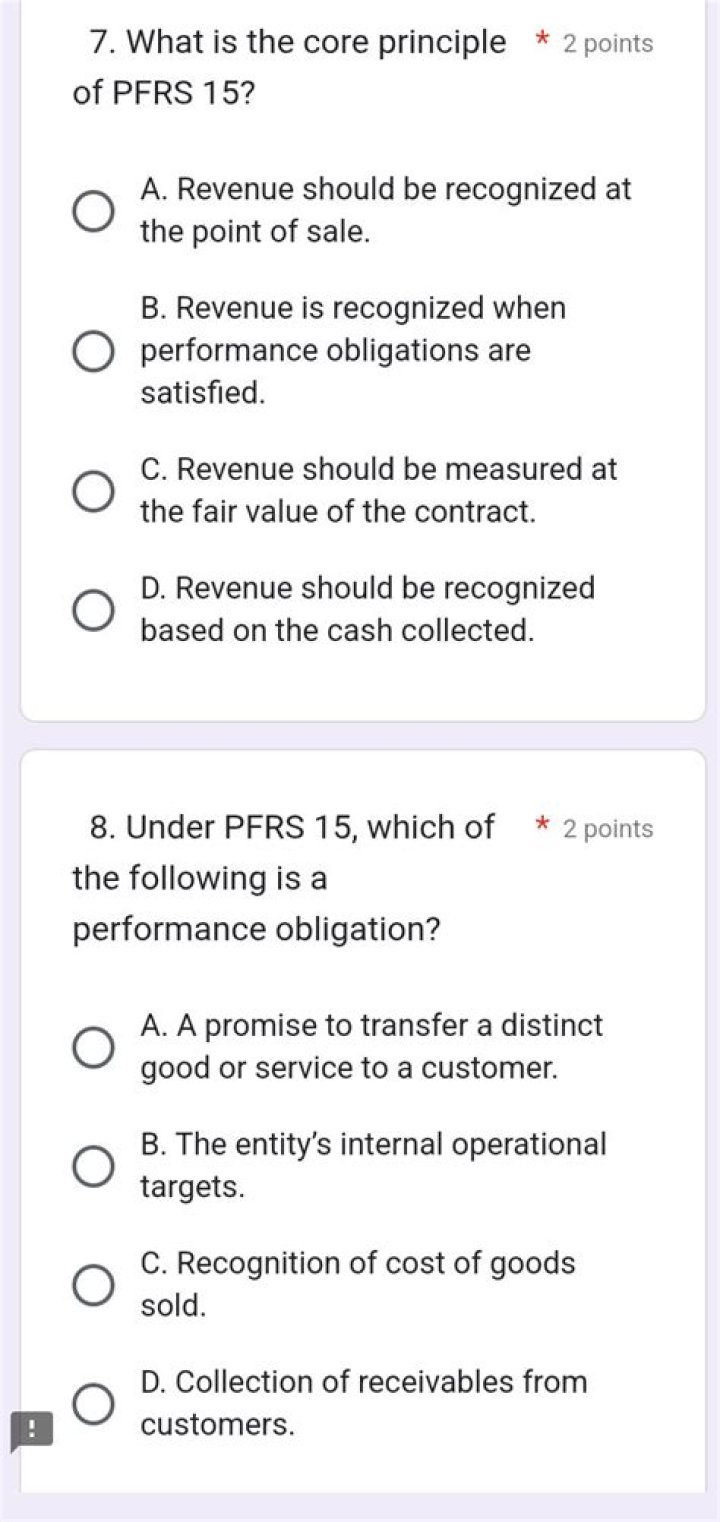Select question 8 option A, distinct good or service

(x=93, y=1048)
